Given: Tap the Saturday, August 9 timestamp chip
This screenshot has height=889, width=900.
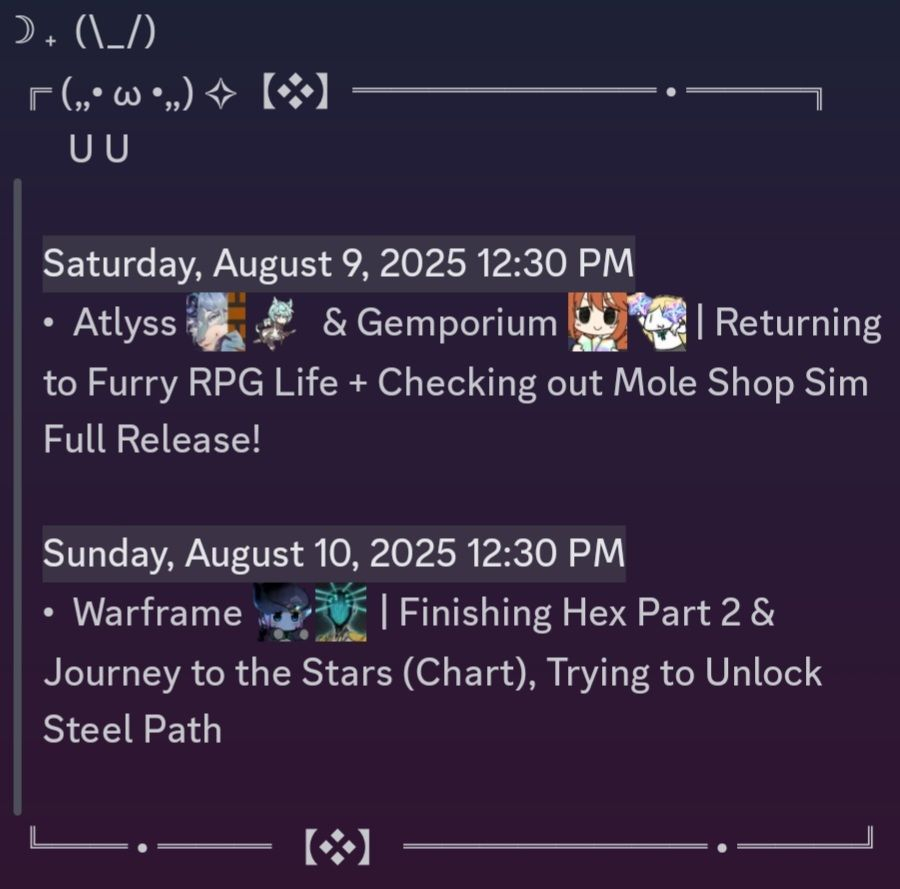Looking at the screenshot, I should [338, 264].
